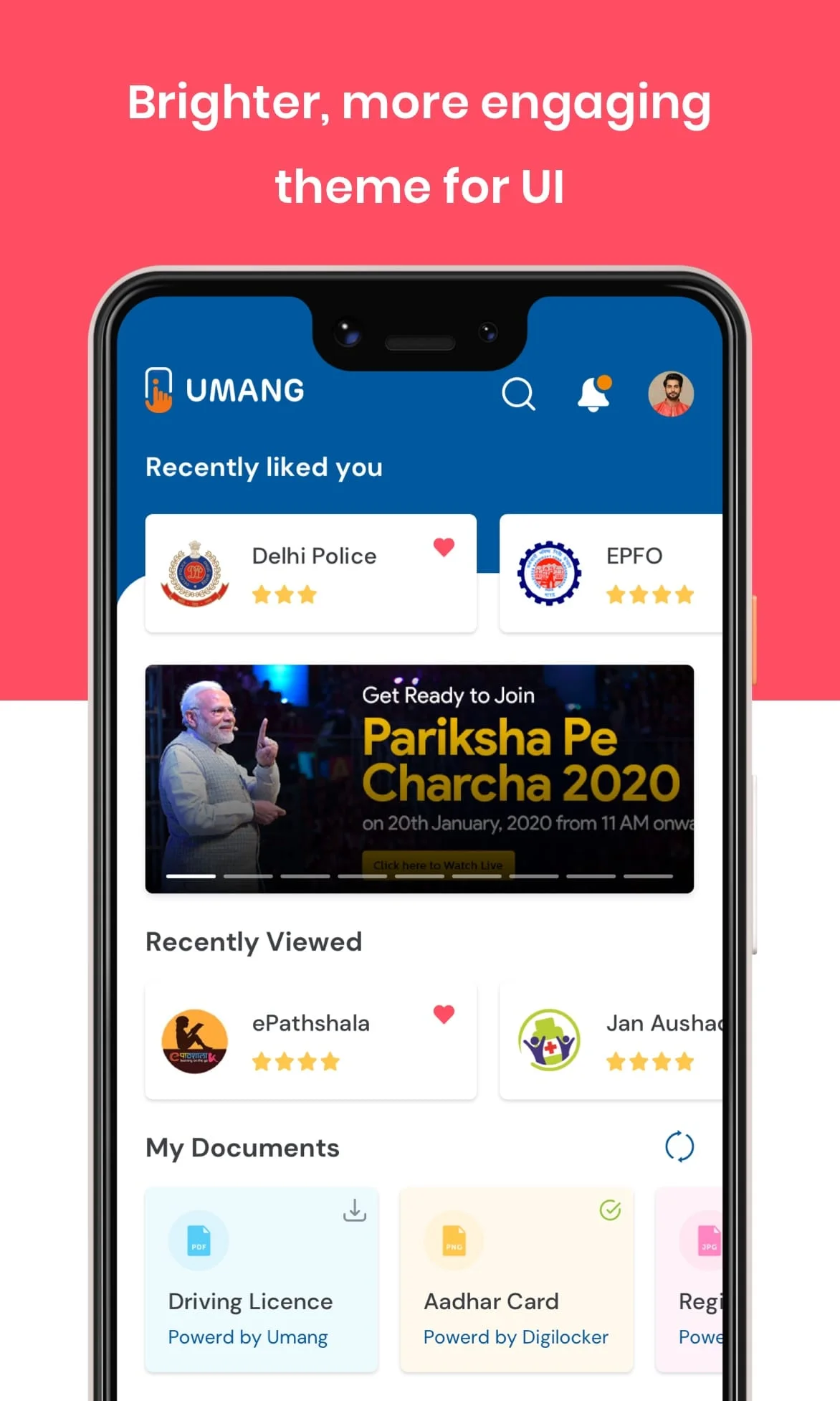840x1401 pixels.
Task: Click here to Watch Live
Action: click(438, 865)
